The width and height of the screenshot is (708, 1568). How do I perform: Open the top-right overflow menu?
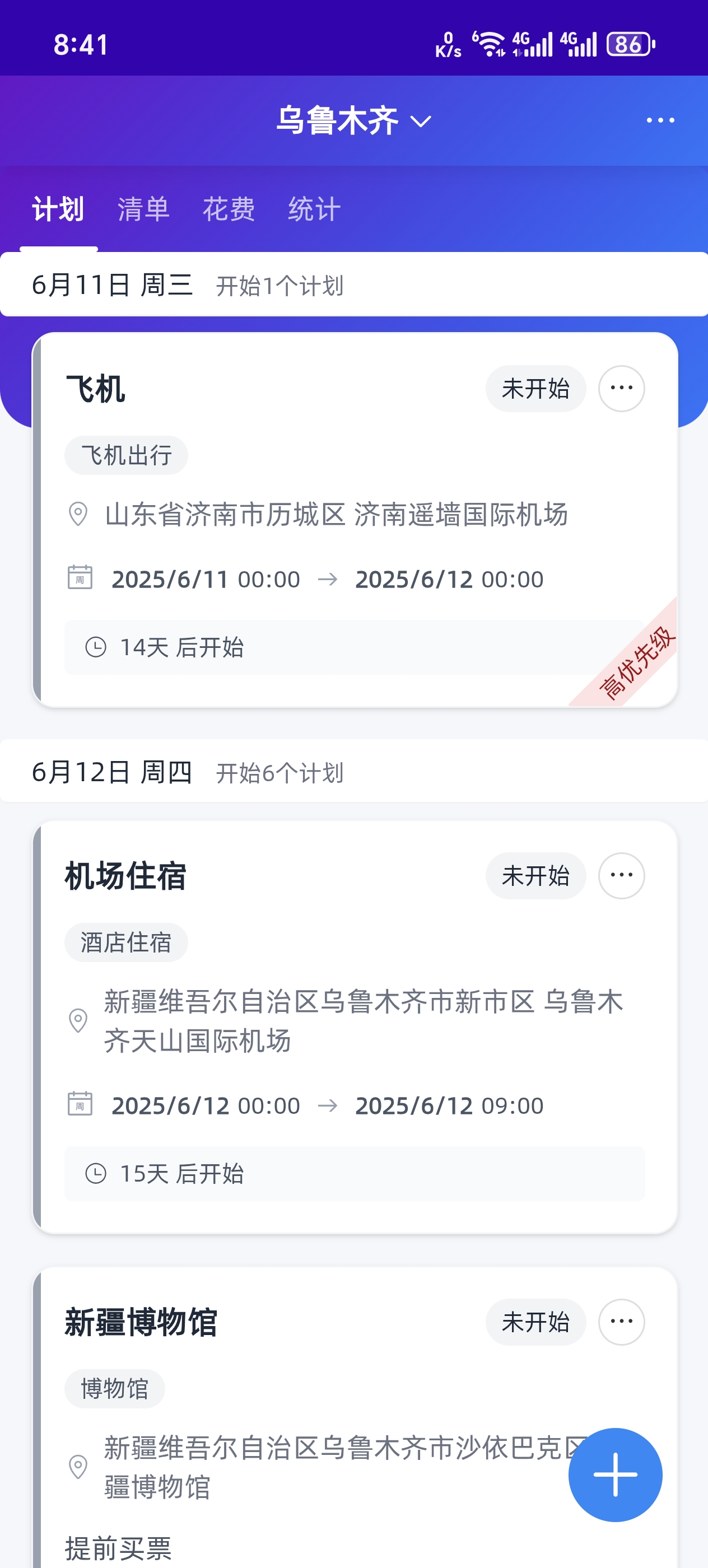tap(660, 120)
